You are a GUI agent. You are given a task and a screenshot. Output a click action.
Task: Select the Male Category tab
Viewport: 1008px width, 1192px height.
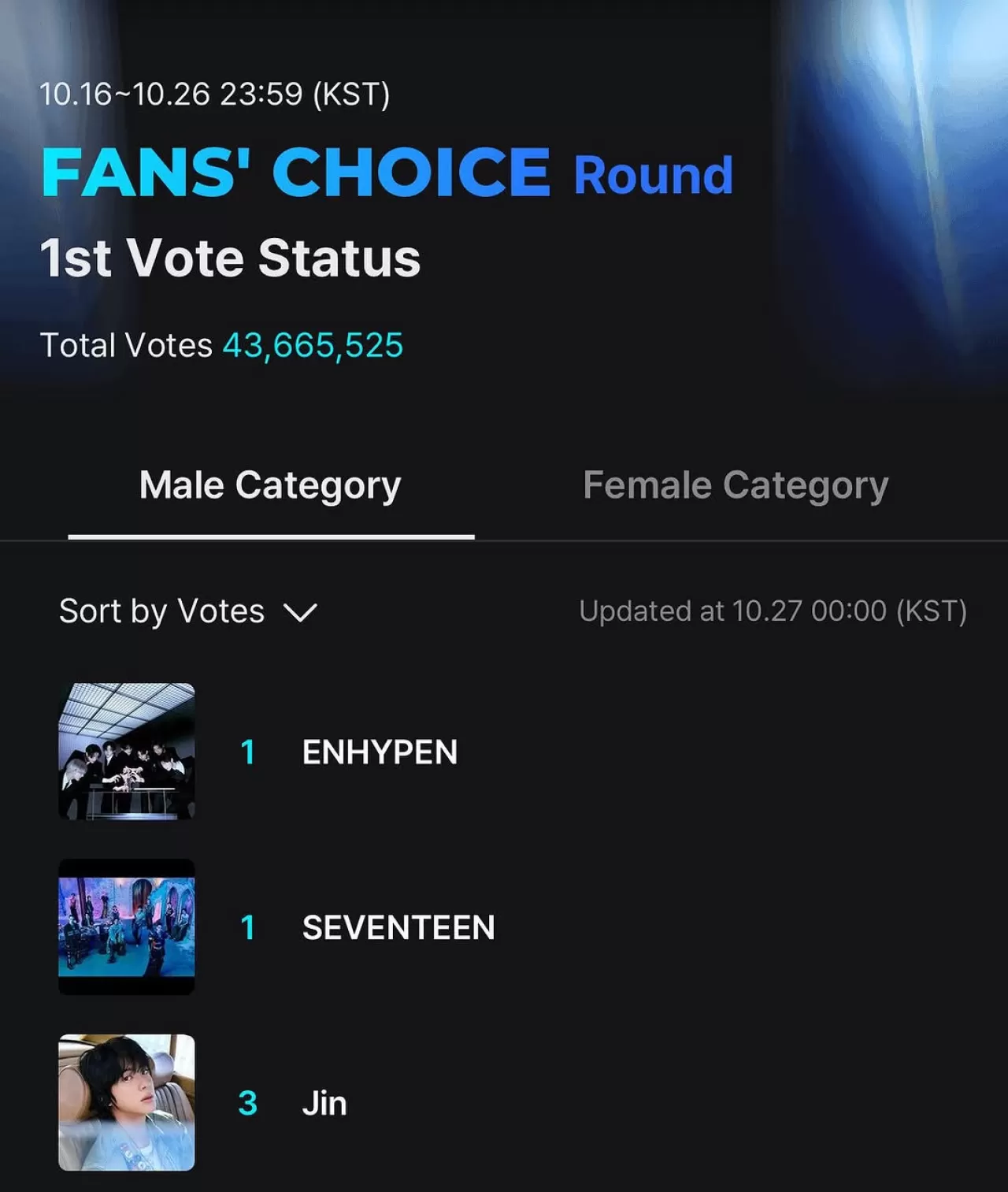click(270, 485)
